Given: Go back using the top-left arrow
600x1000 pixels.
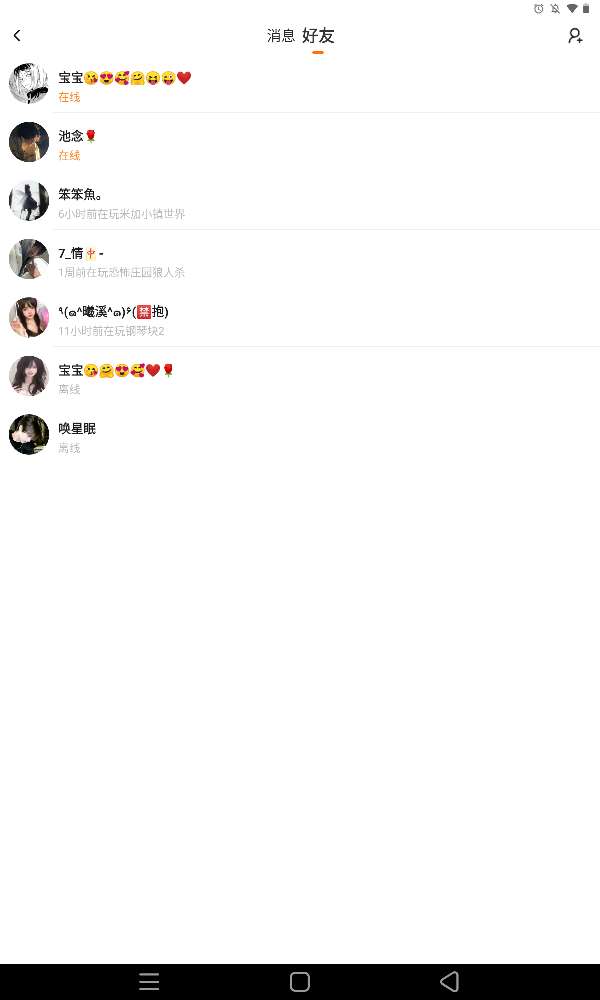Looking at the screenshot, I should 17,36.
